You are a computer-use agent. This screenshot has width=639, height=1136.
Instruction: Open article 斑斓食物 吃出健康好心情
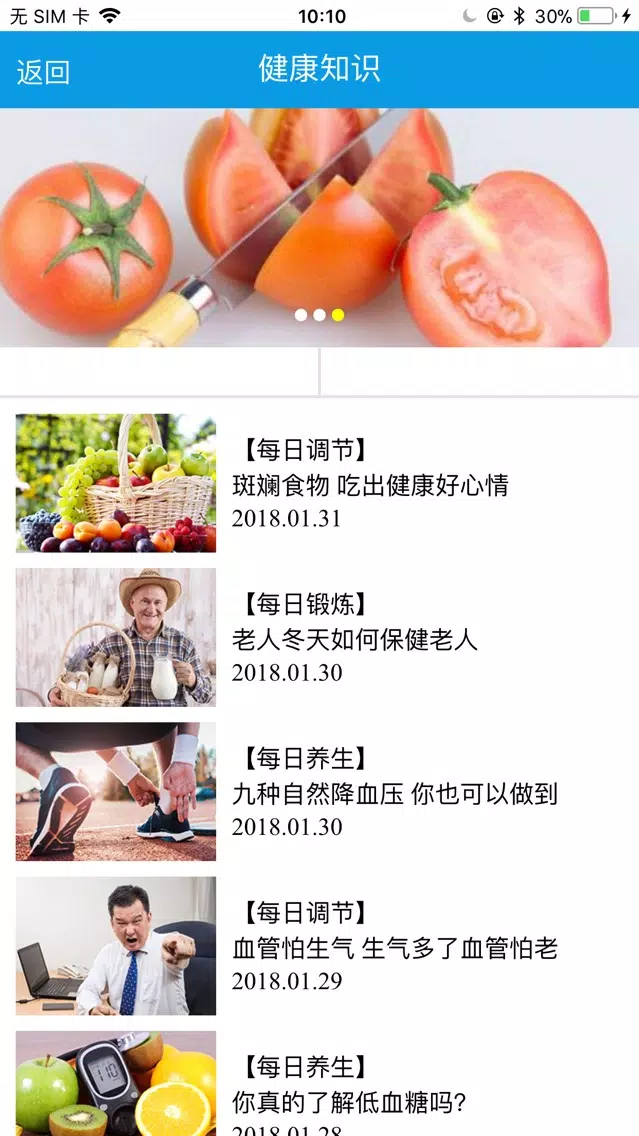pyautogui.click(x=320, y=483)
